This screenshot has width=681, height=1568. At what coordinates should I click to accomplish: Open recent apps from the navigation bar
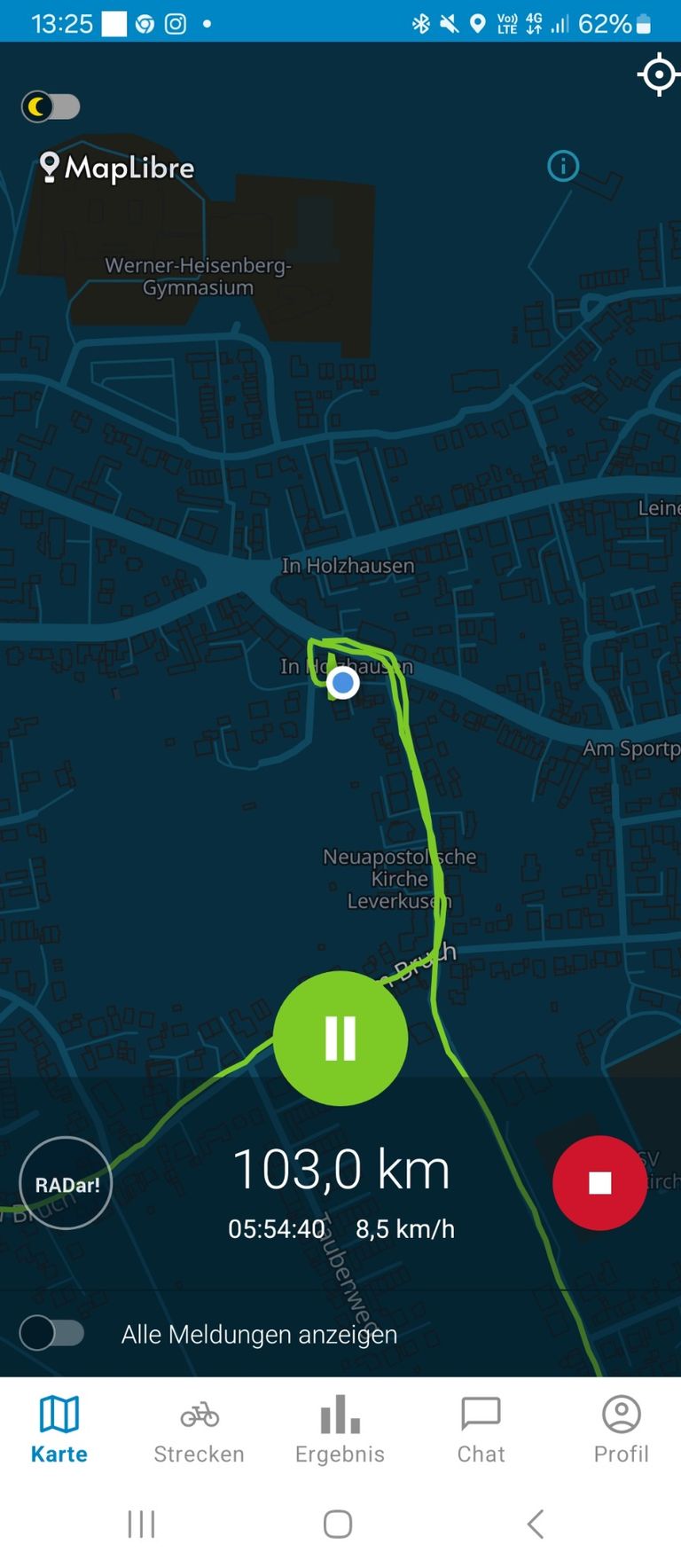[141, 1524]
